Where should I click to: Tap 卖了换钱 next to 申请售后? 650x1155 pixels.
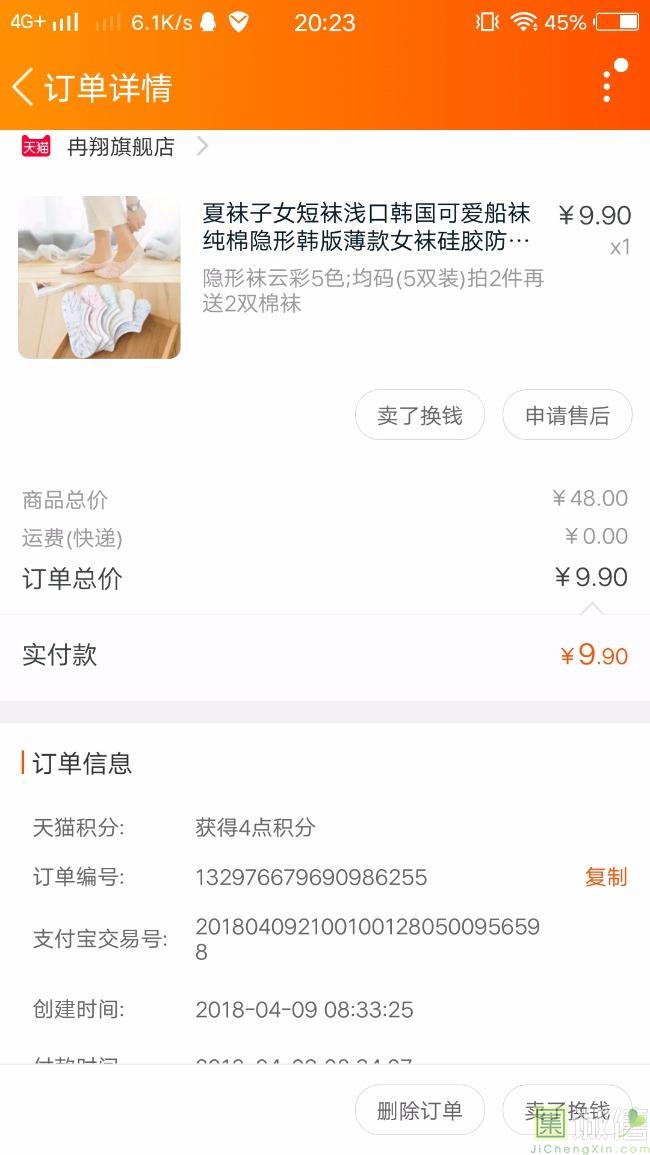click(x=420, y=415)
